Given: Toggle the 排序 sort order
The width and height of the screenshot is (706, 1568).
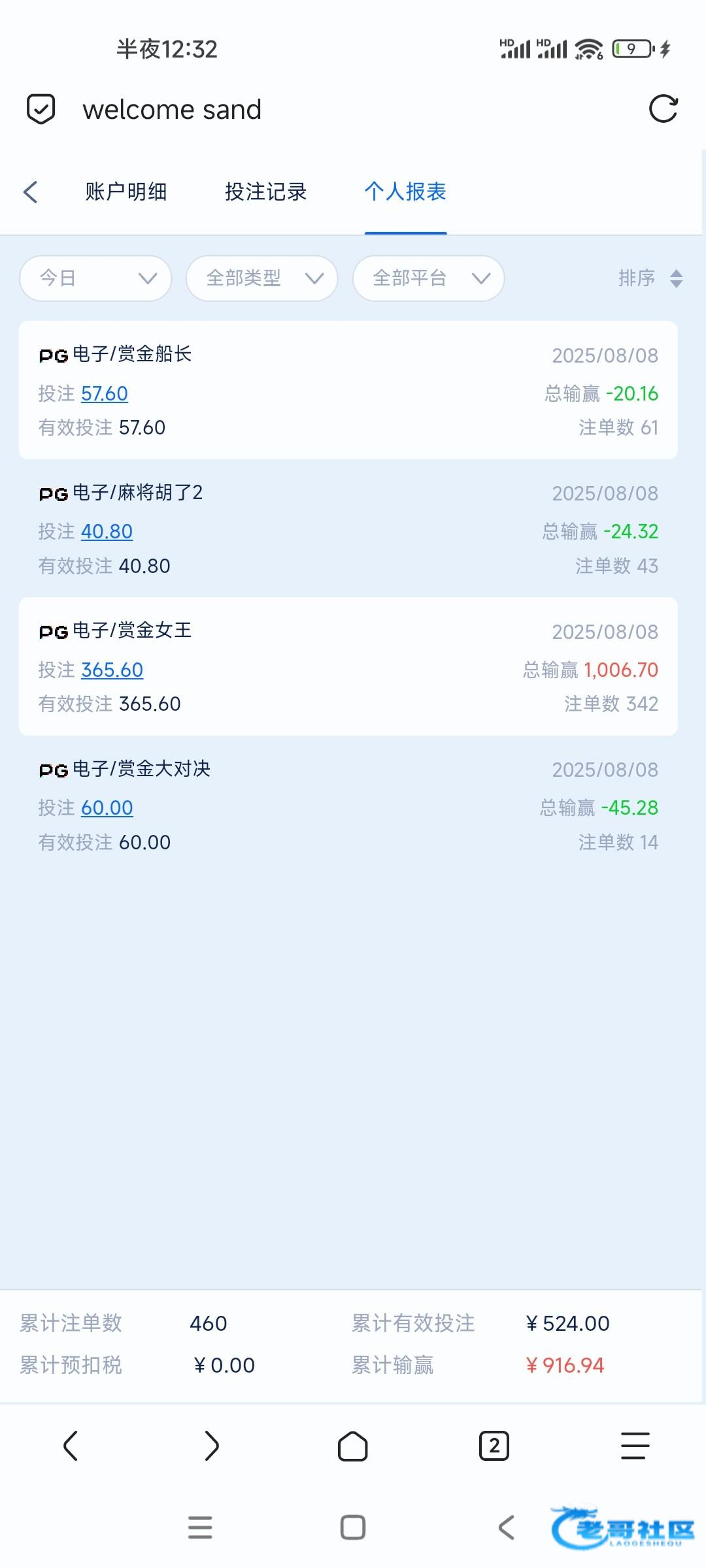Looking at the screenshot, I should click(x=650, y=278).
